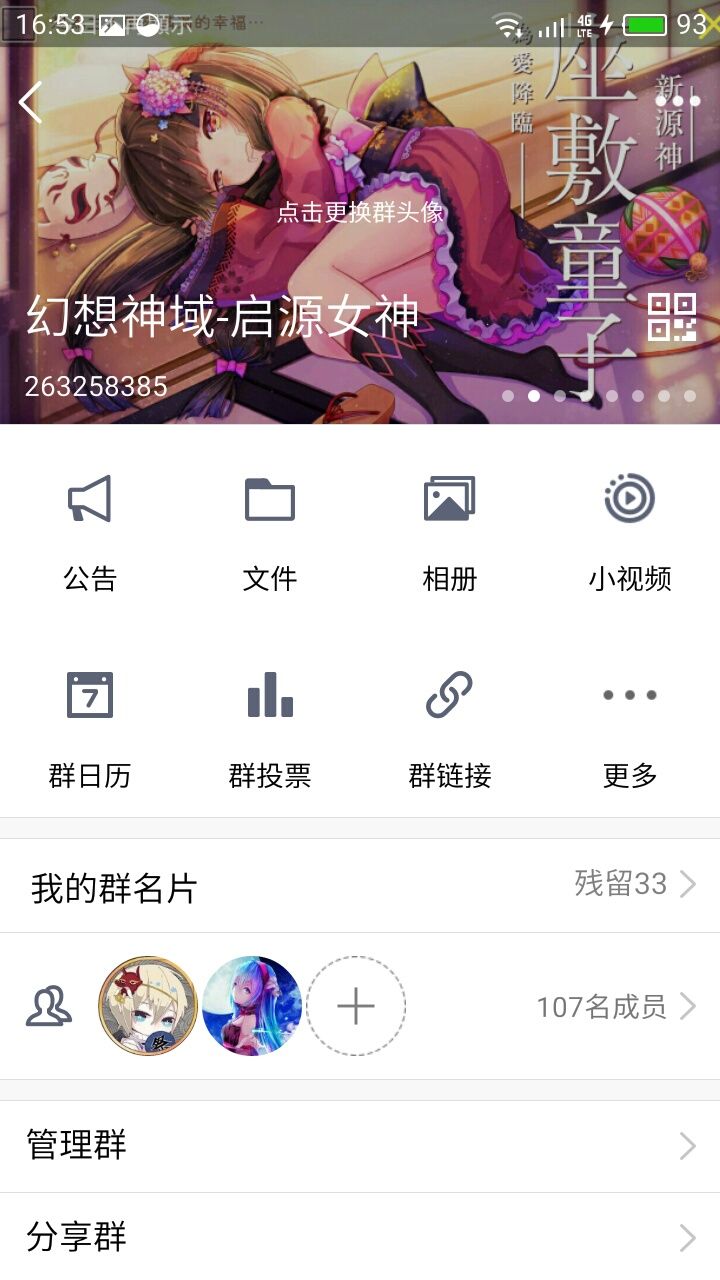Show the group QR code
Image resolution: width=720 pixels, height=1280 pixels.
[671, 318]
